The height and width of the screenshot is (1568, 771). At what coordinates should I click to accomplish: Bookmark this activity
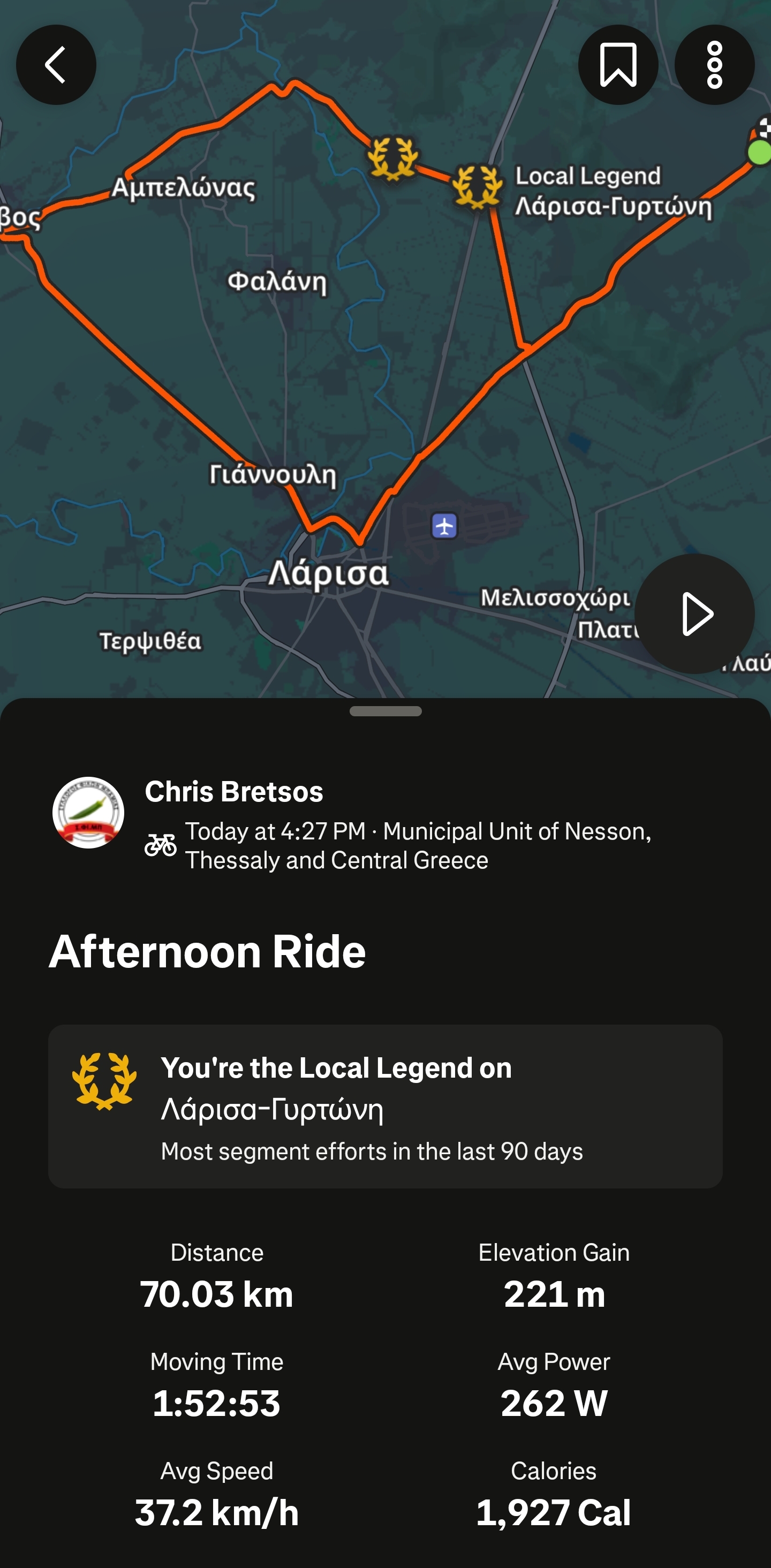(617, 65)
